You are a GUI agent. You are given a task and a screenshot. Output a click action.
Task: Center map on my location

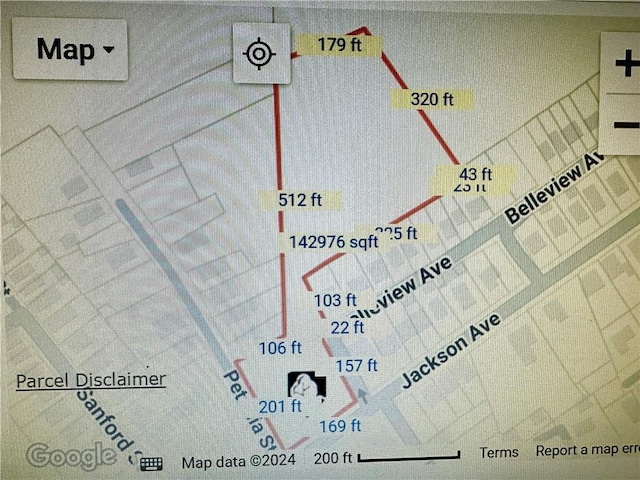click(260, 52)
